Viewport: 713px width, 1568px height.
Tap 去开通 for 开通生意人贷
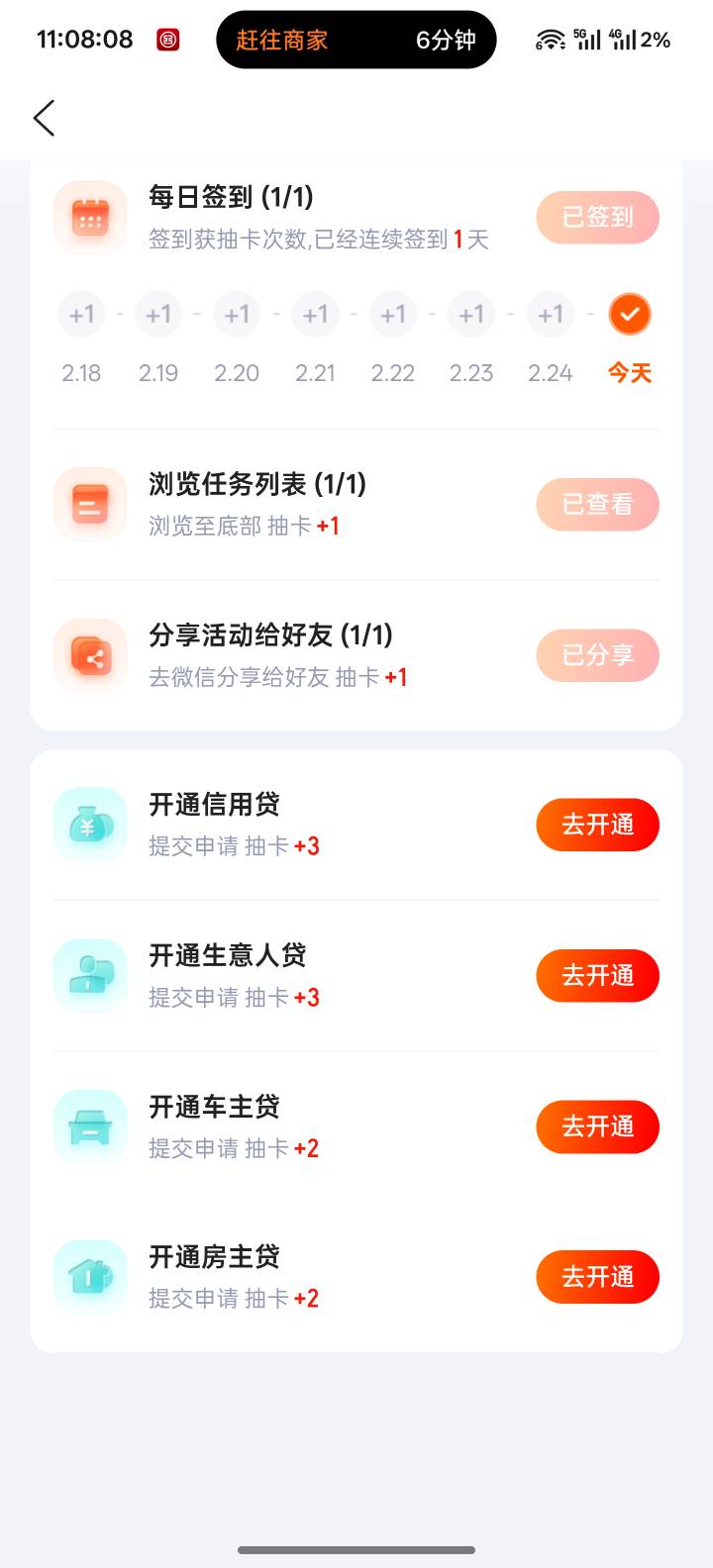597,976
